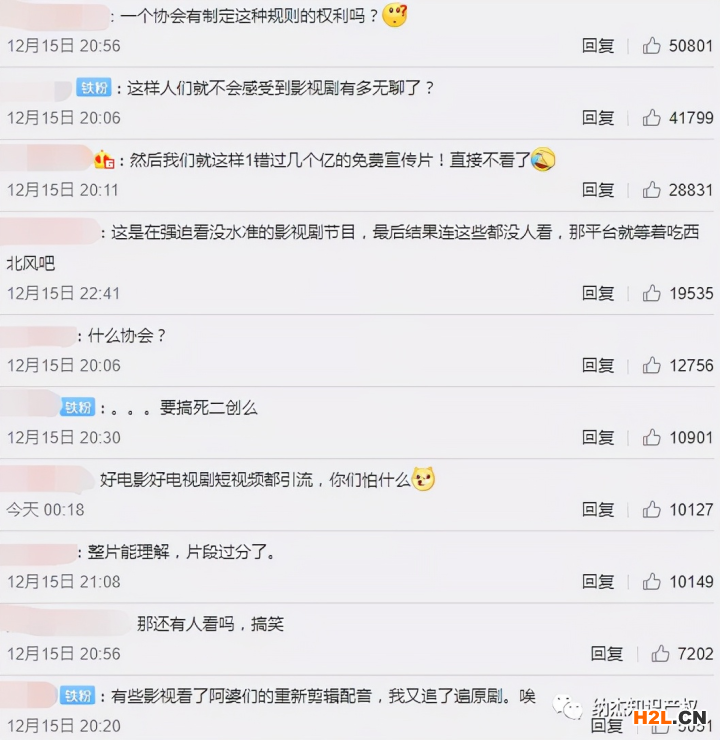Like the comment with 19535 likes
Screen dimensions: 720x740
click(652, 294)
